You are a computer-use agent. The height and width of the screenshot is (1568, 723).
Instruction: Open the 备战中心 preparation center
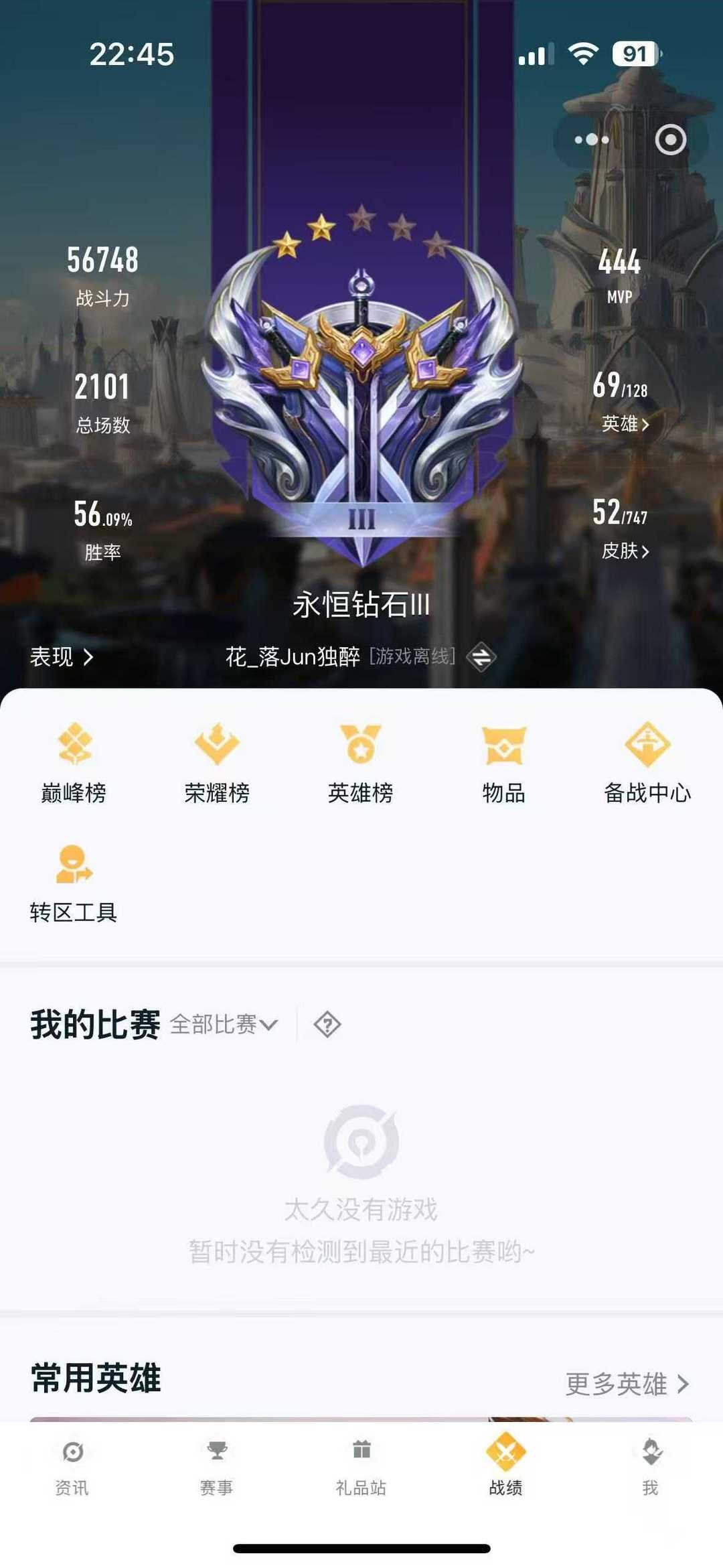point(647,763)
